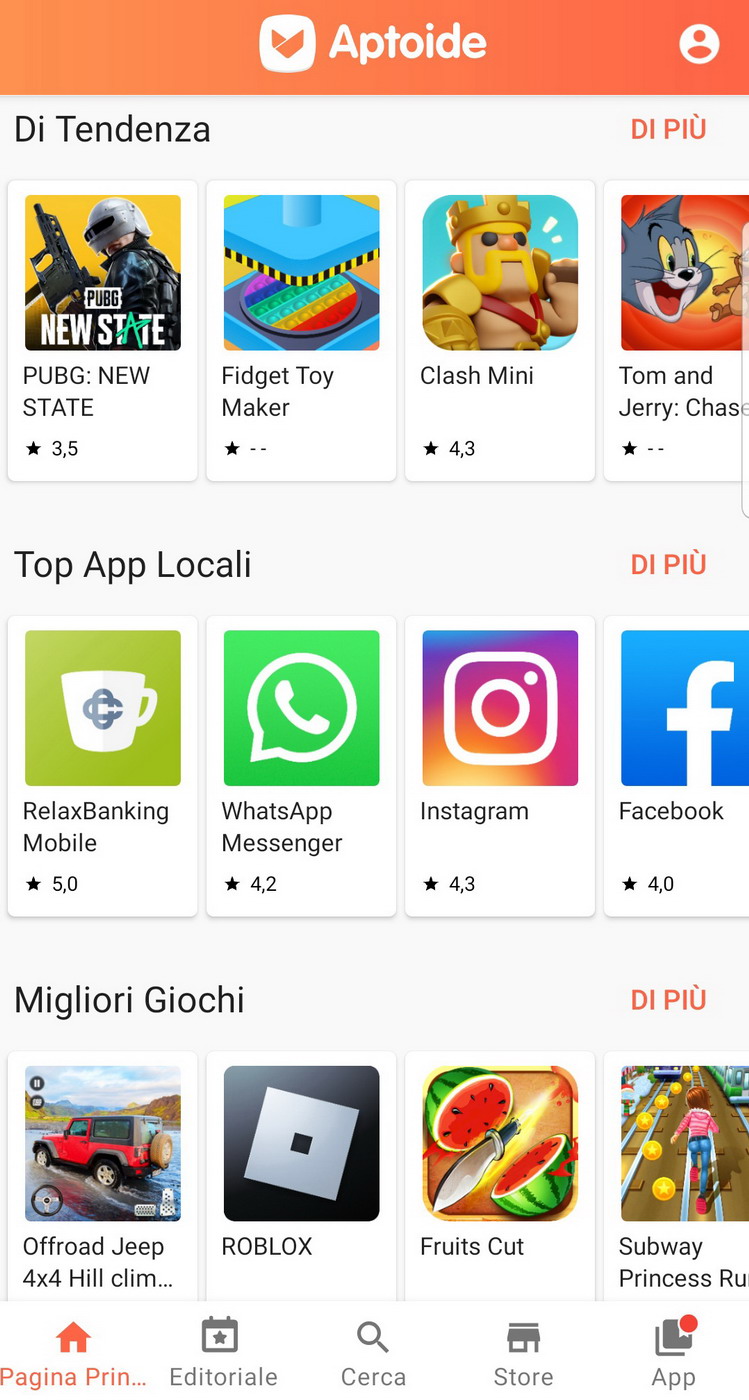
Task: Show more Di Tendenza apps
Action: tap(668, 129)
